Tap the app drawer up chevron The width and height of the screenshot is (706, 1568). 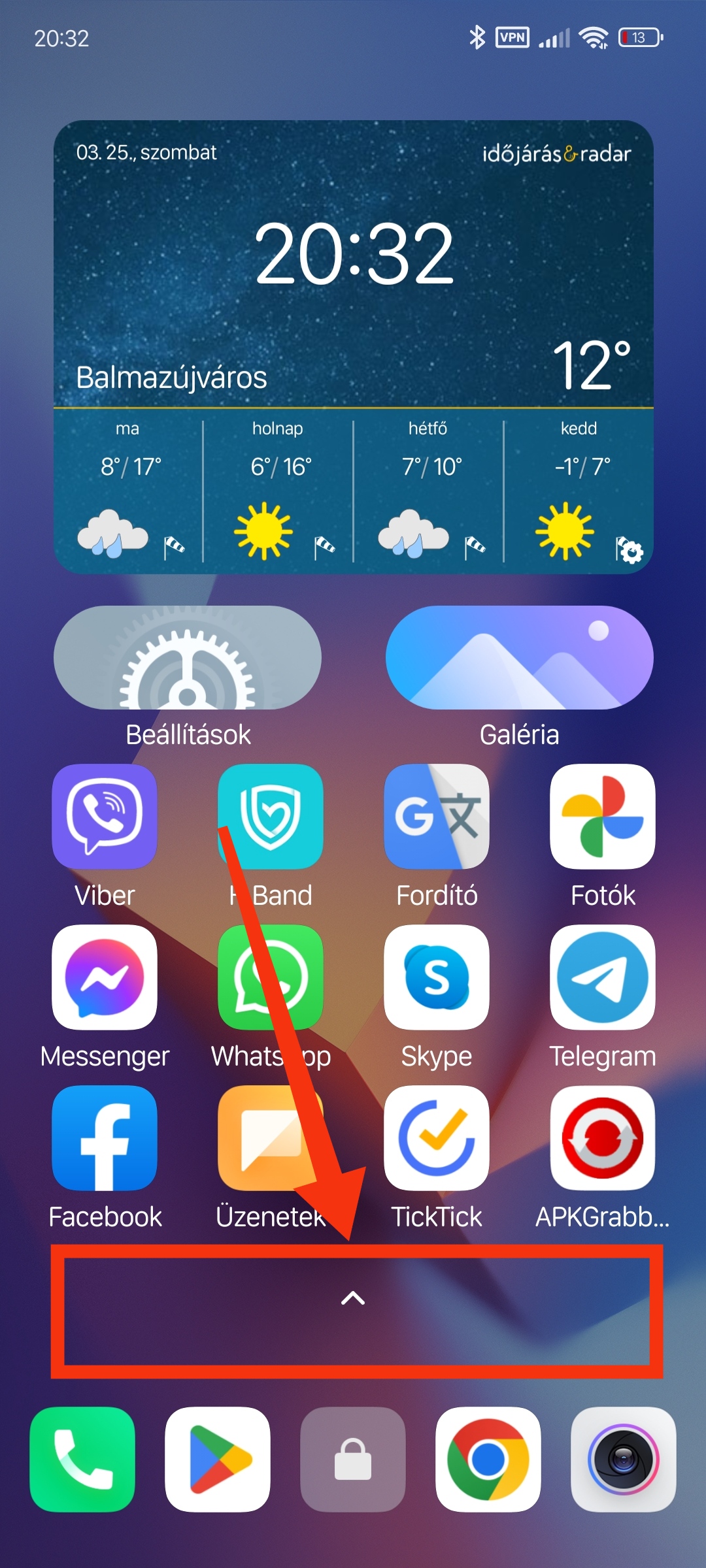tap(353, 1298)
